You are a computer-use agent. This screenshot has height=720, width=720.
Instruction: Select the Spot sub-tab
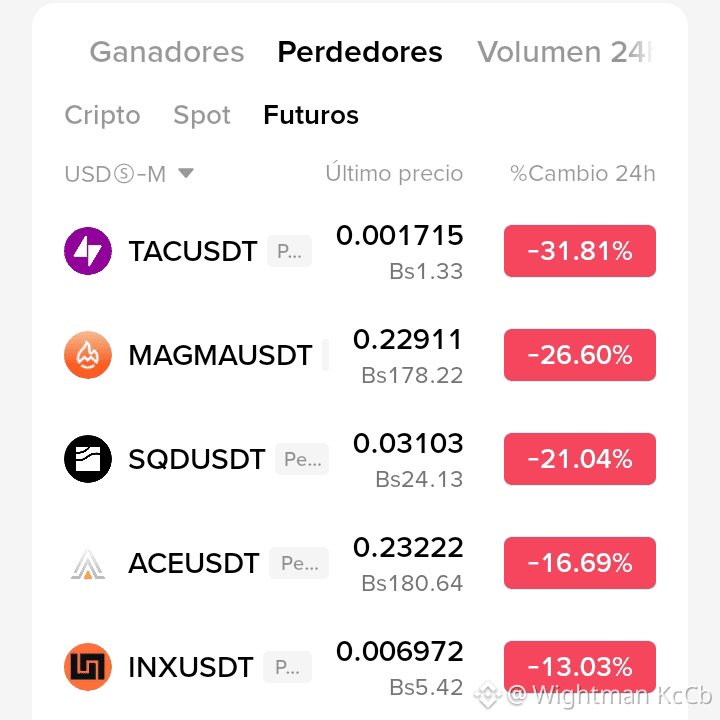202,115
